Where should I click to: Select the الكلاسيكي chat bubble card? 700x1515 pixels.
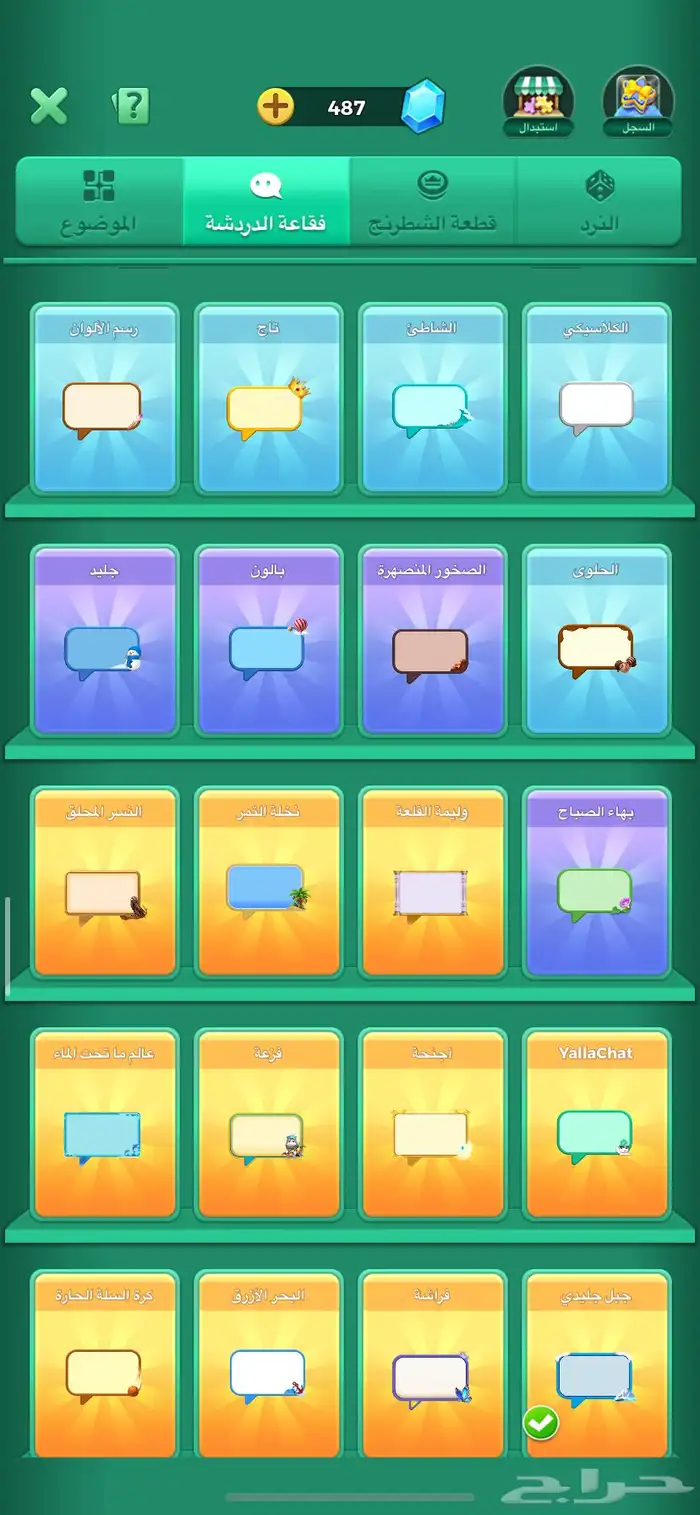point(597,399)
